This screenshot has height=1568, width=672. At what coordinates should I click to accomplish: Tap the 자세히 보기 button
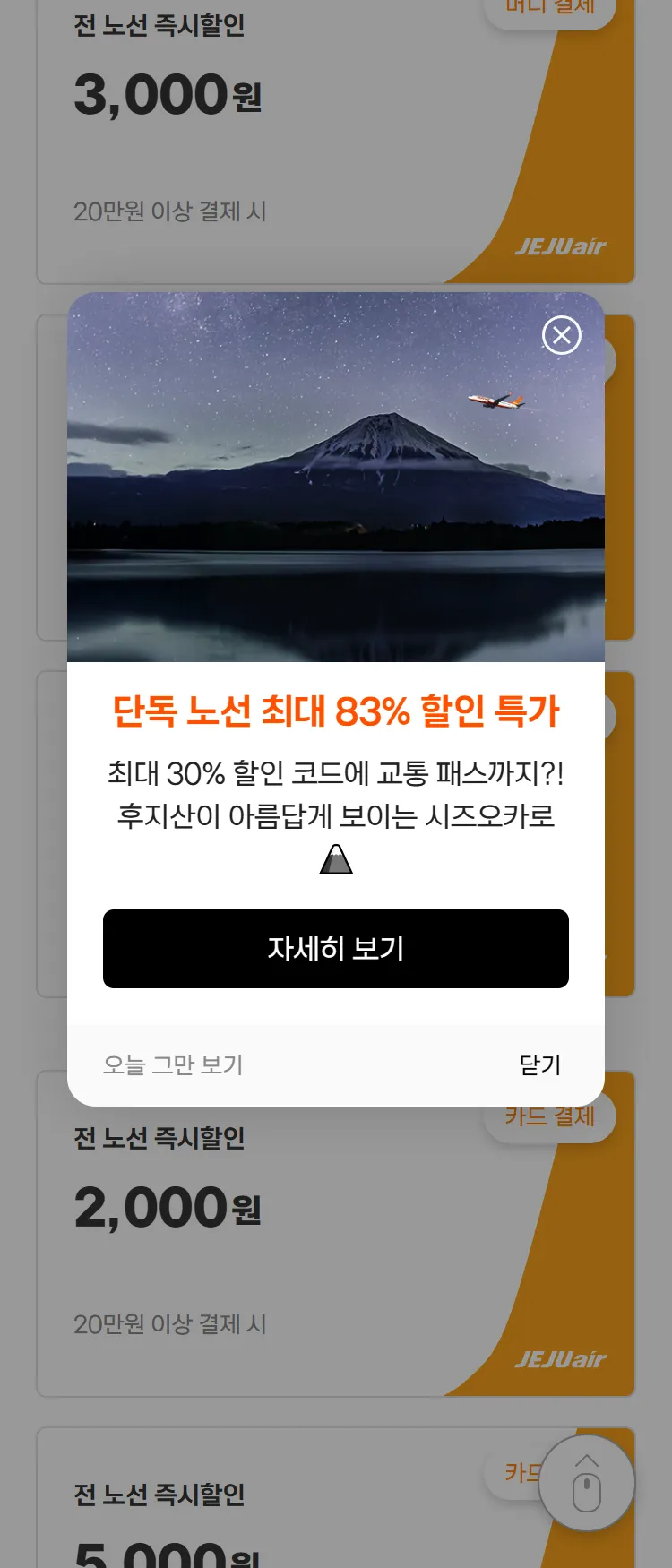pyautogui.click(x=336, y=949)
